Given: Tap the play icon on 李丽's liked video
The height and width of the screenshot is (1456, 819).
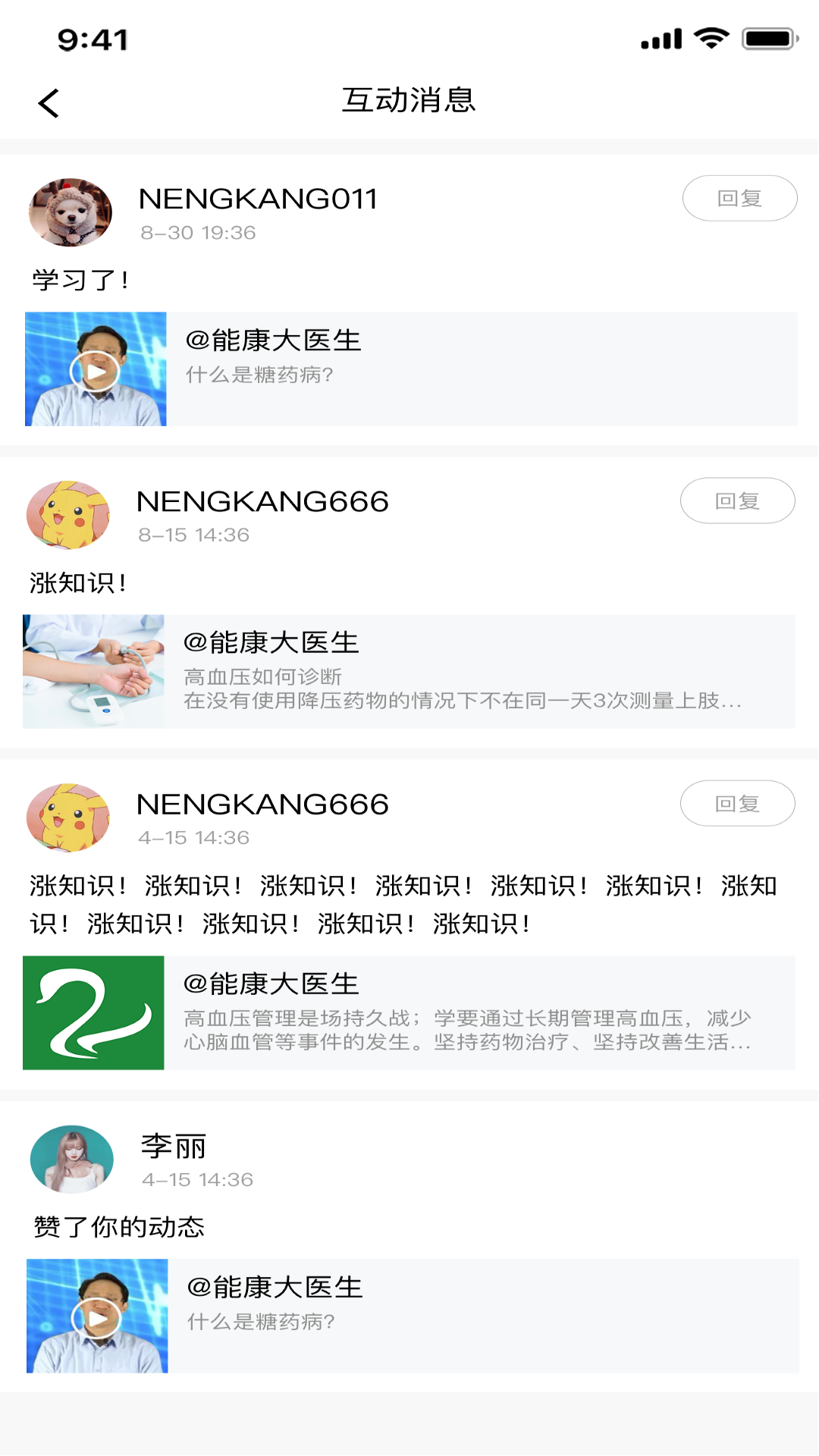Looking at the screenshot, I should 95,1318.
